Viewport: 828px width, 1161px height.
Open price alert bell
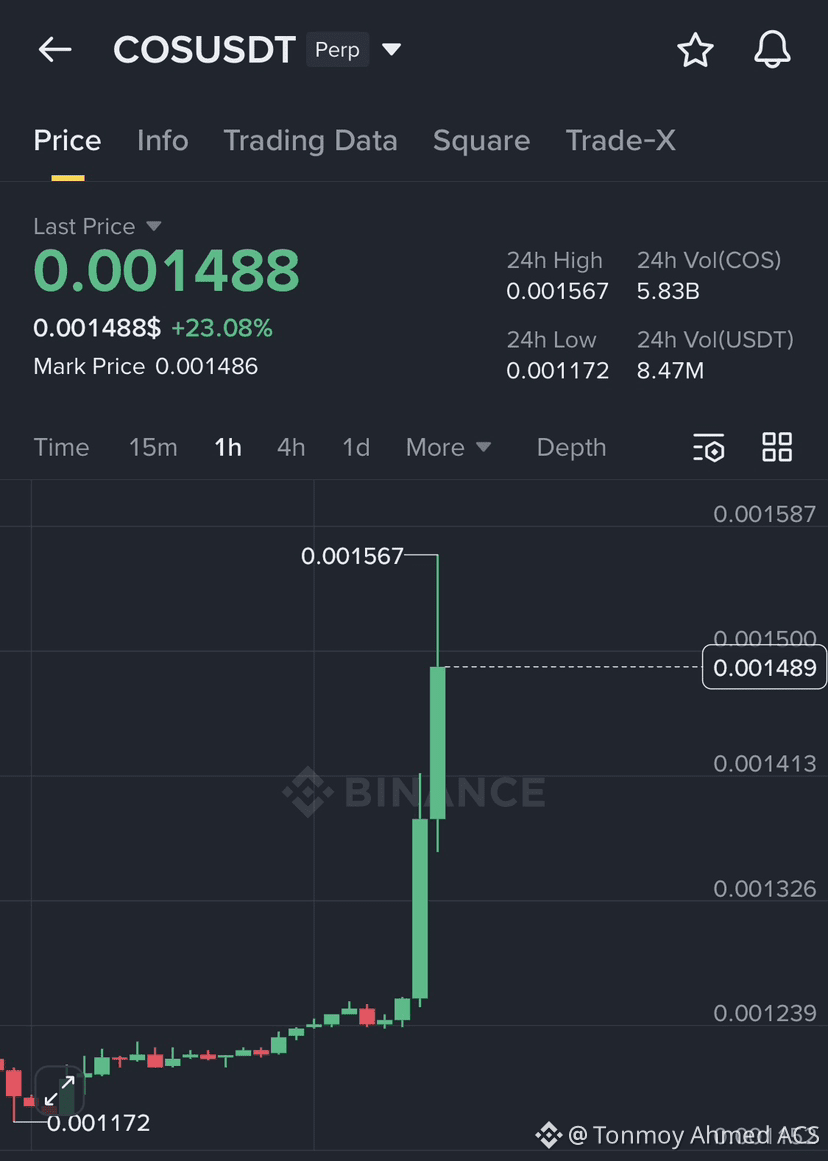point(772,50)
